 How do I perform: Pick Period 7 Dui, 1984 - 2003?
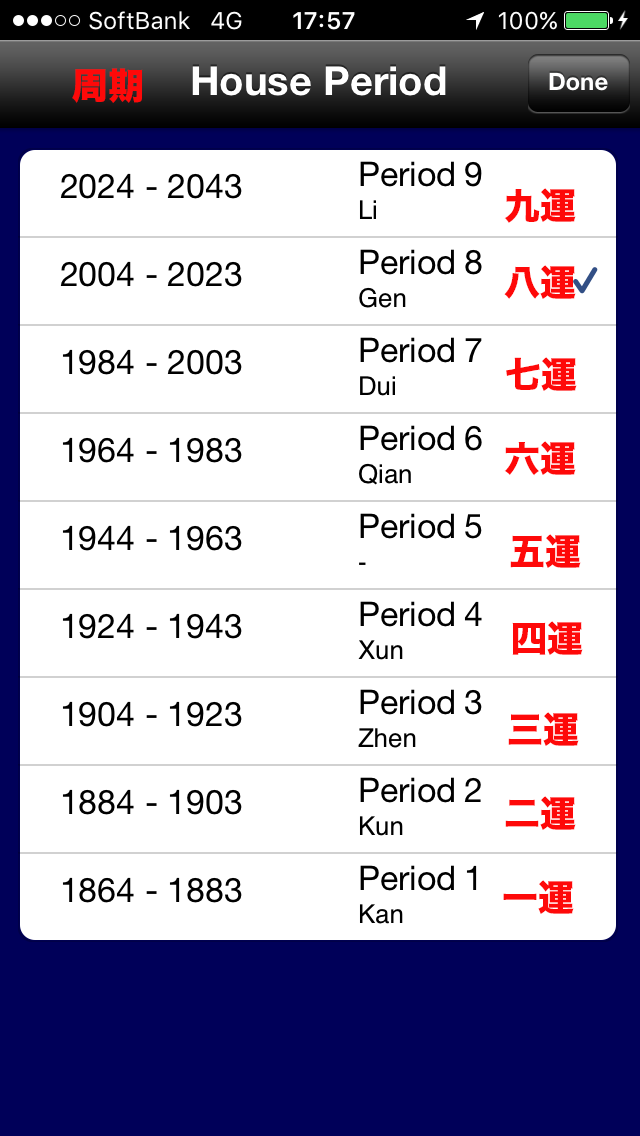317,369
